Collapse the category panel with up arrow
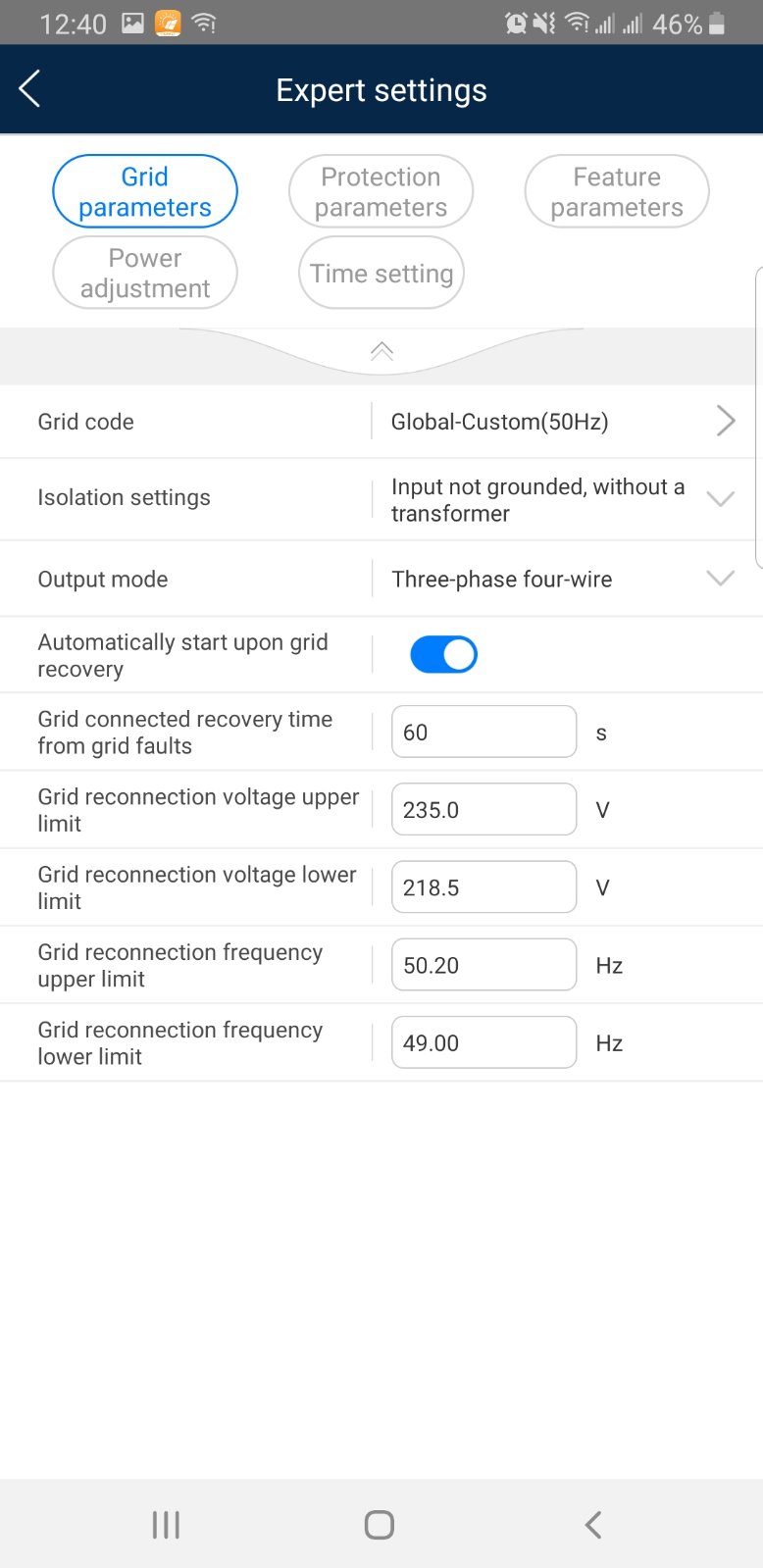 [x=381, y=351]
